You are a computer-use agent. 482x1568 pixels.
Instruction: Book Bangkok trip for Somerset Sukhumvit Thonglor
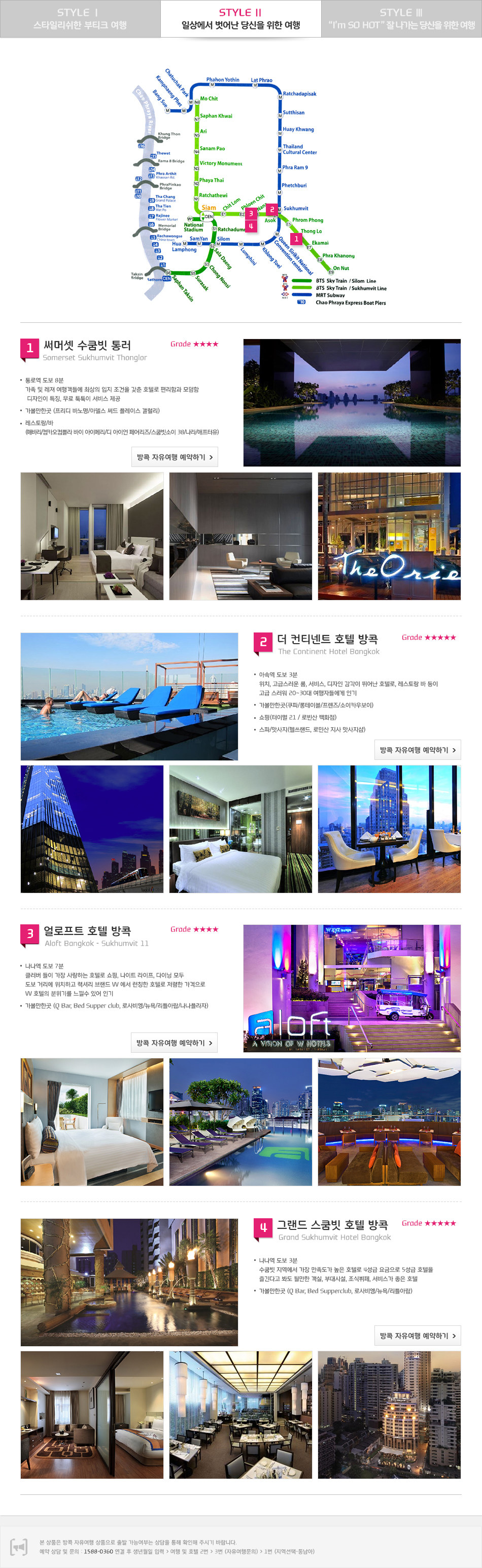pos(175,457)
